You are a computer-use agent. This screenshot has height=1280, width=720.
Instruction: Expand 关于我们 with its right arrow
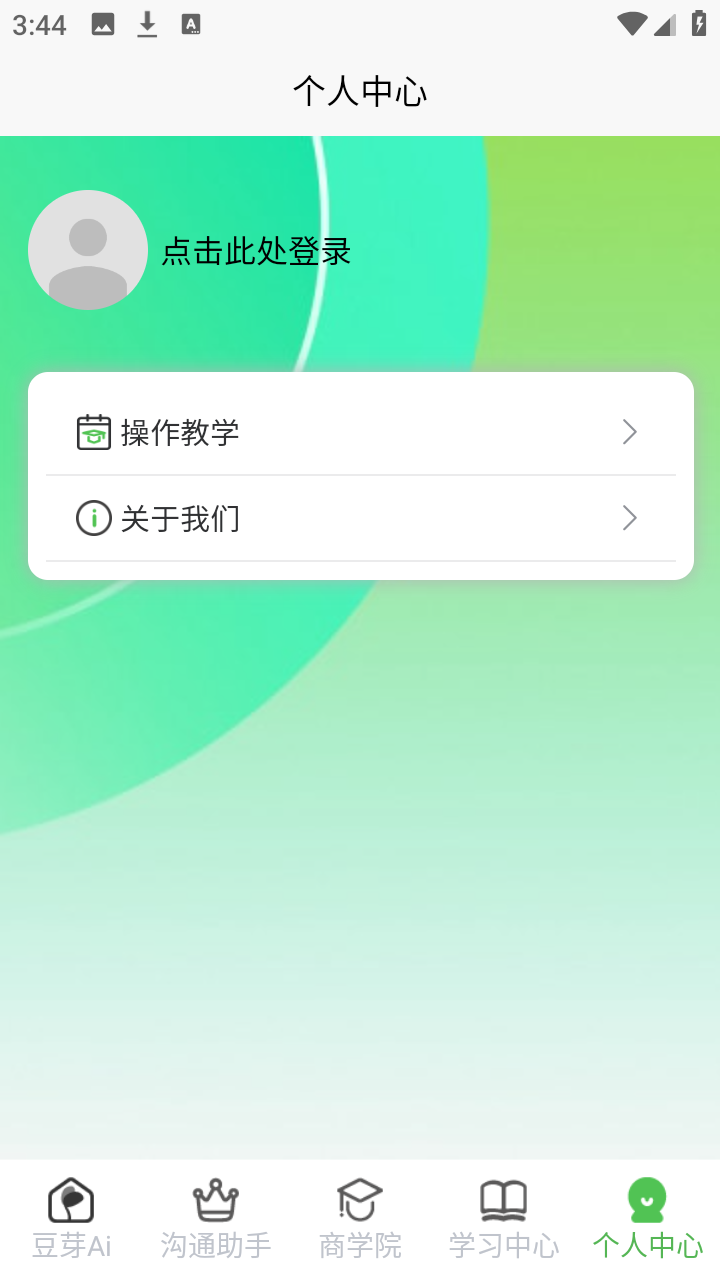[629, 518]
